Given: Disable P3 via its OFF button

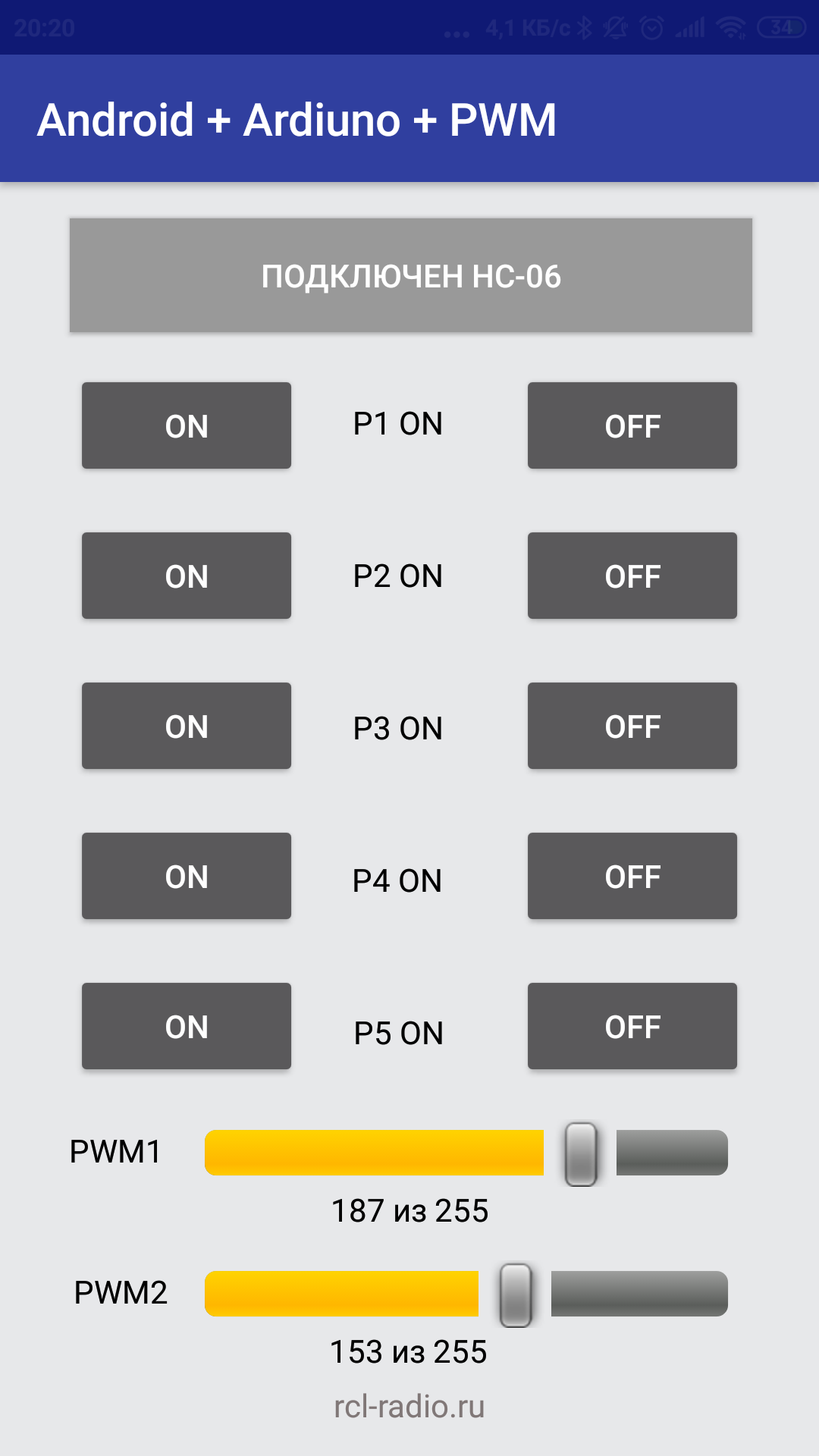Looking at the screenshot, I should pyautogui.click(x=632, y=726).
